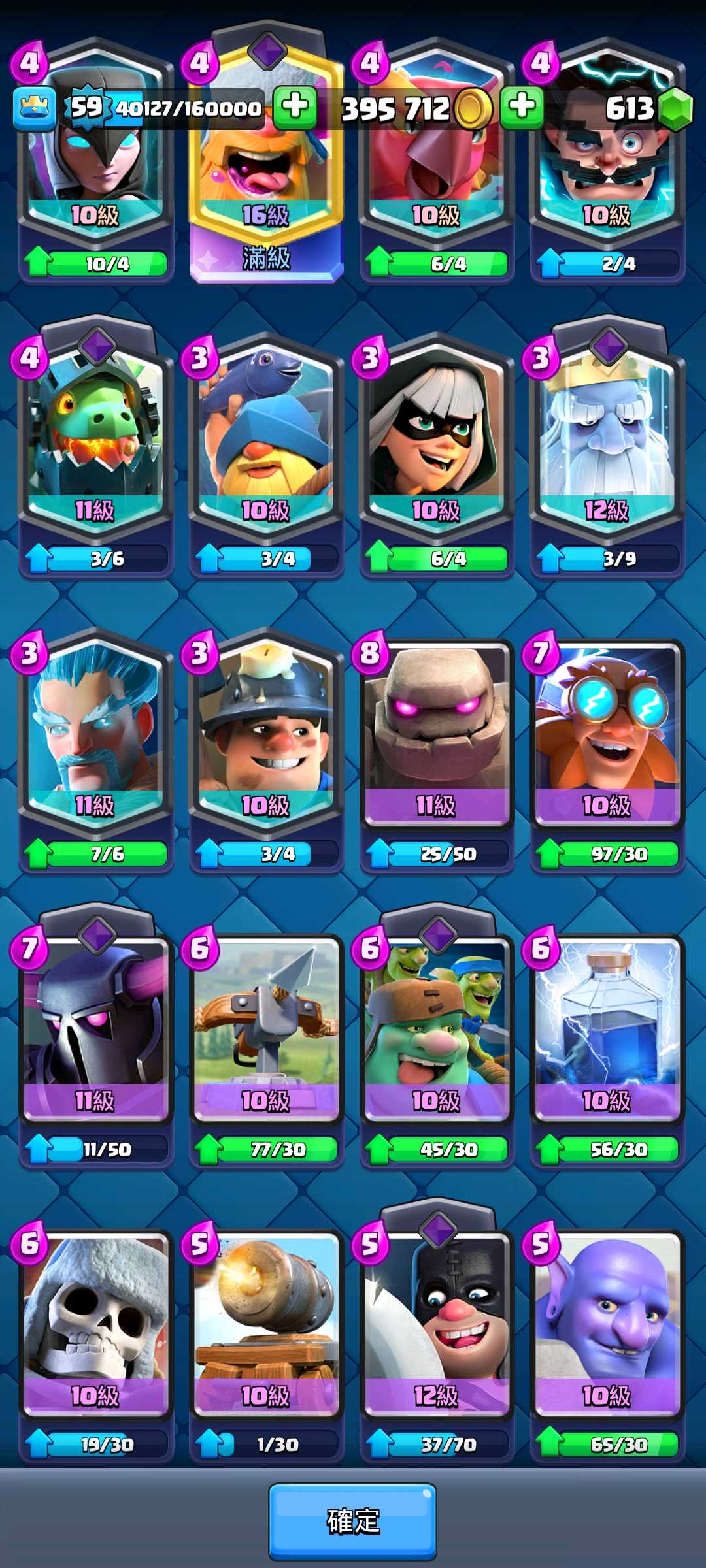Select the Royal Ghost card
This screenshot has height=1568, width=706.
[x=607, y=451]
